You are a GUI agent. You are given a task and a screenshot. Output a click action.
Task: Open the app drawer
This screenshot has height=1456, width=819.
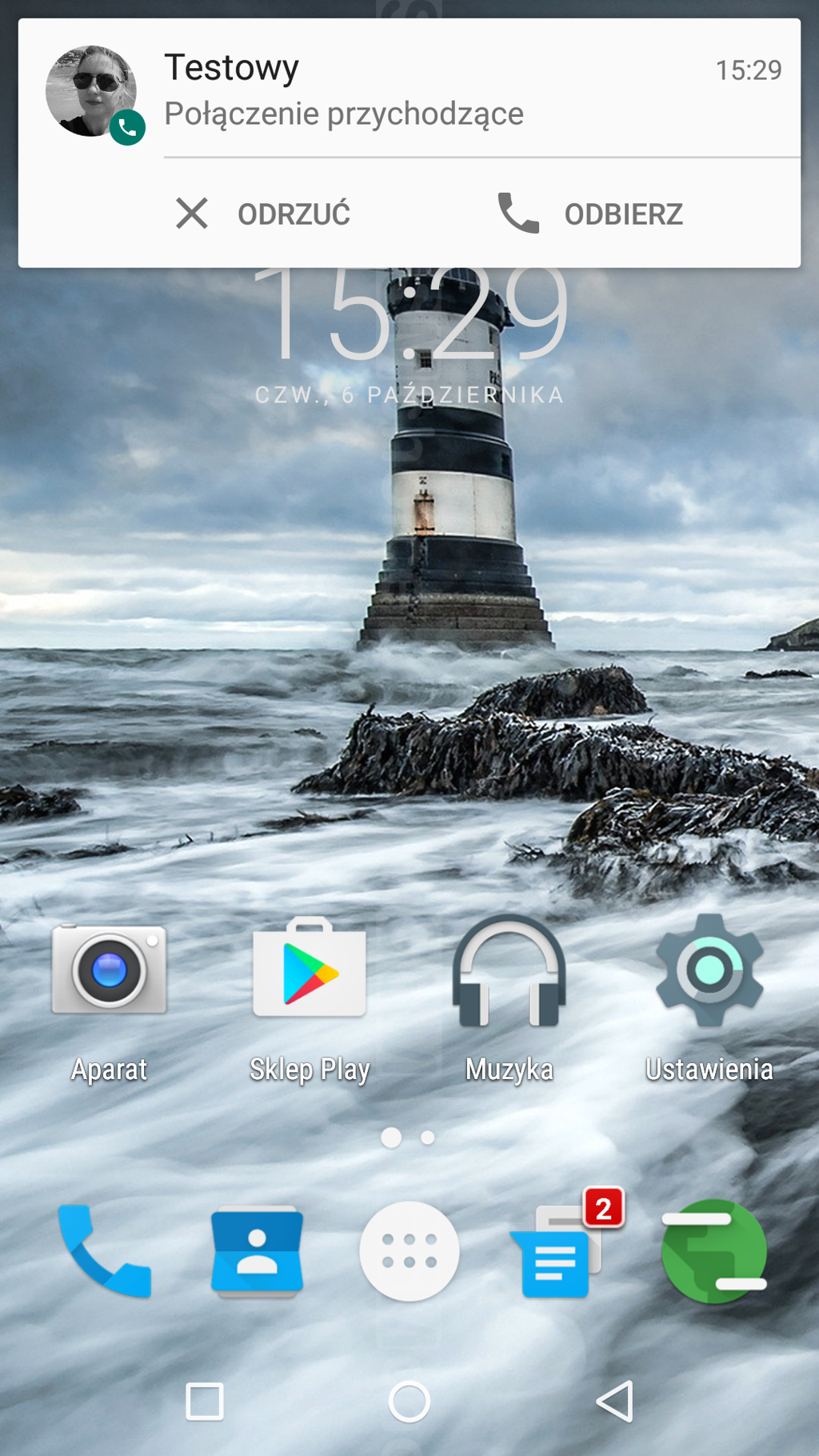(x=409, y=1252)
